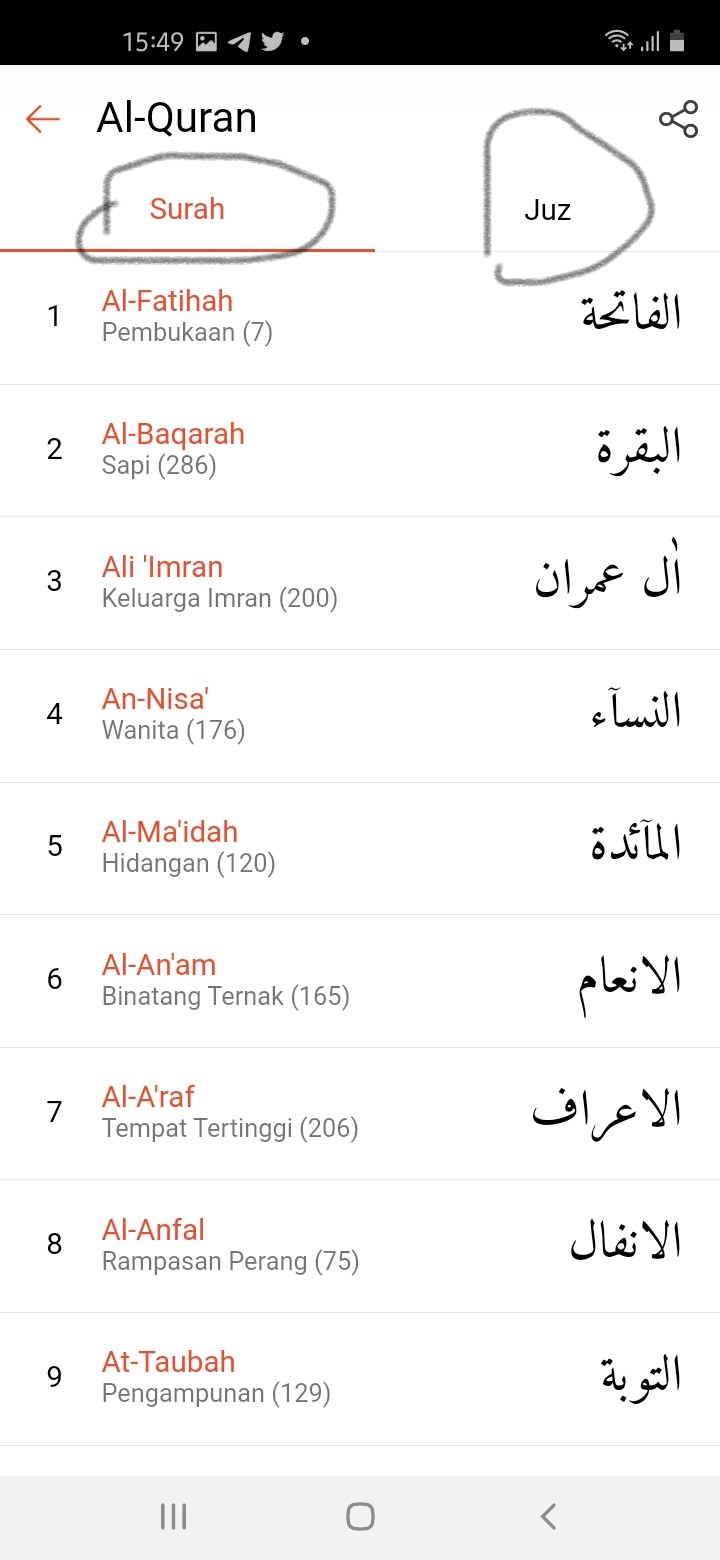Share the Al-Quran page

click(678, 120)
